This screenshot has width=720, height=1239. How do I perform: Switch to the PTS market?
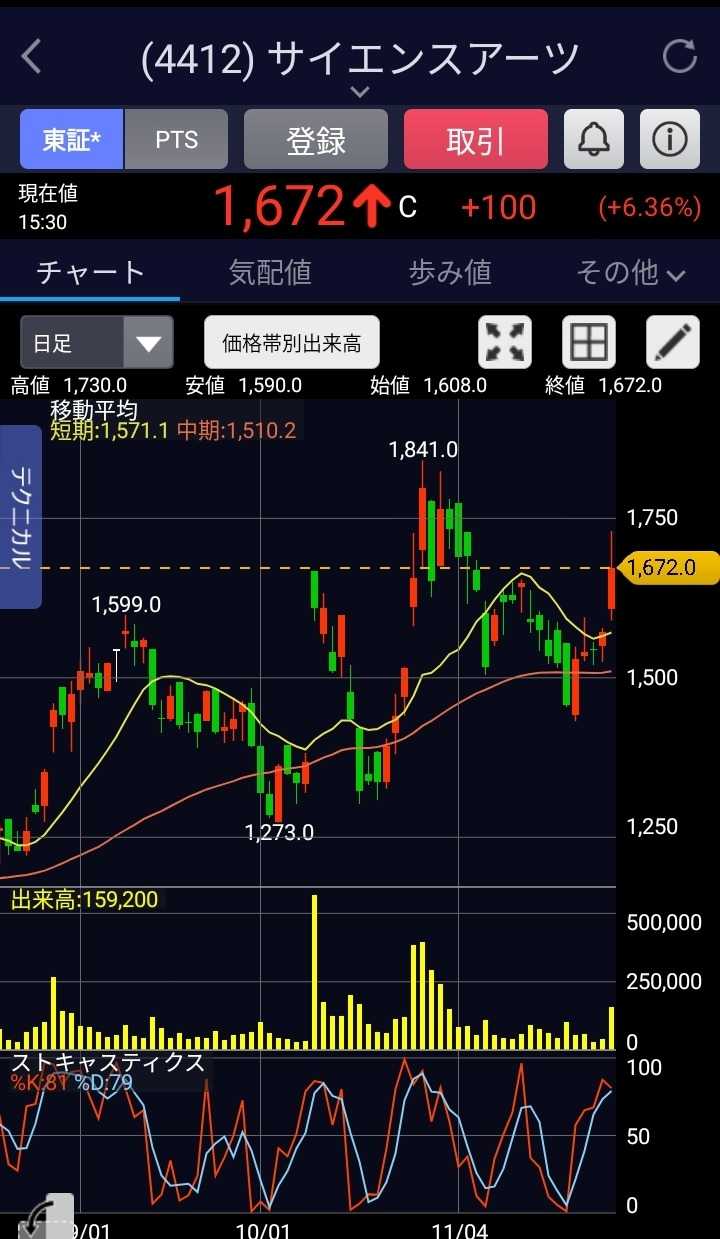point(177,140)
